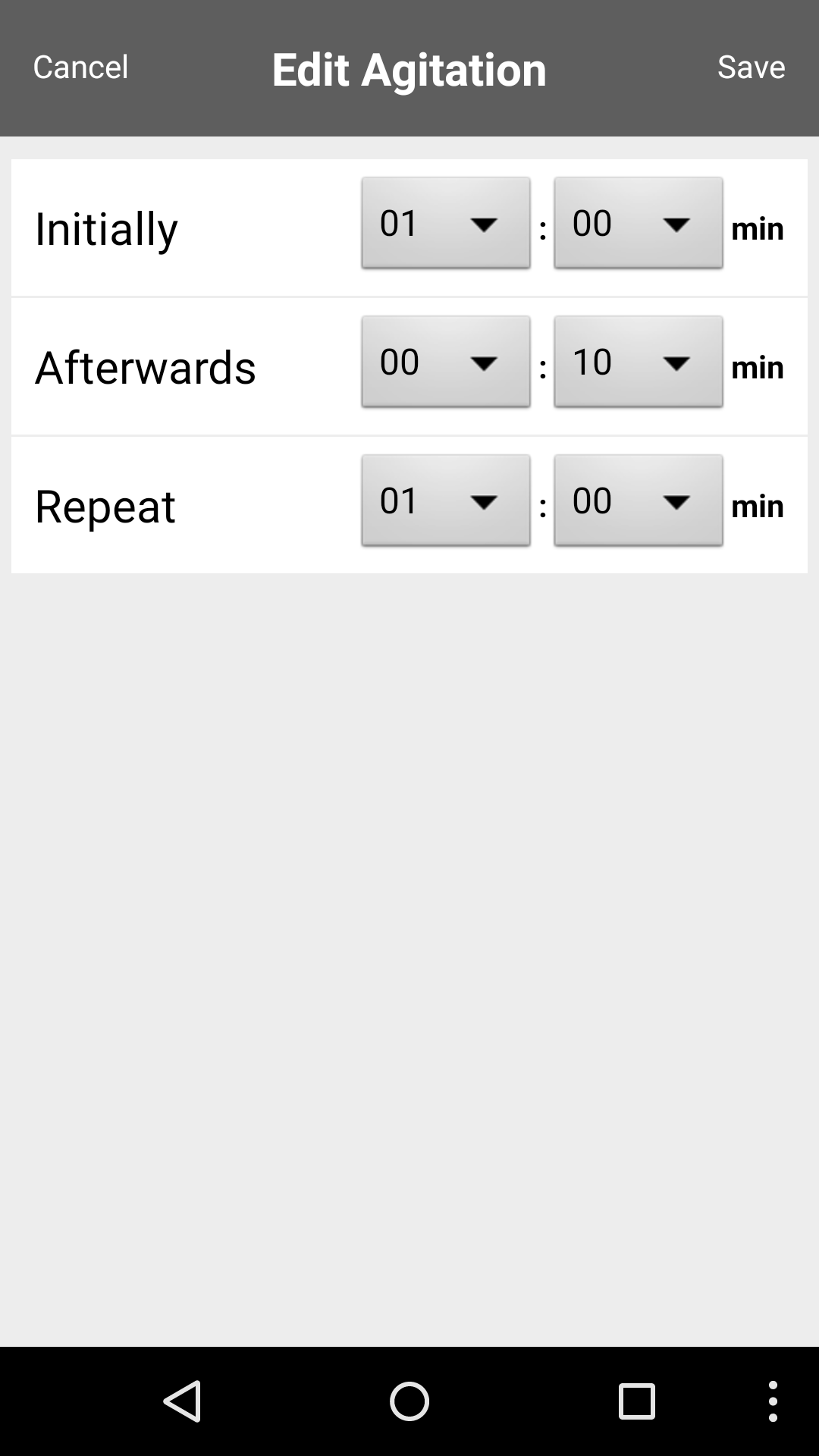Image resolution: width=819 pixels, height=1456 pixels.
Task: Open the Afterwards minutes dropdown showing 00
Action: click(445, 362)
